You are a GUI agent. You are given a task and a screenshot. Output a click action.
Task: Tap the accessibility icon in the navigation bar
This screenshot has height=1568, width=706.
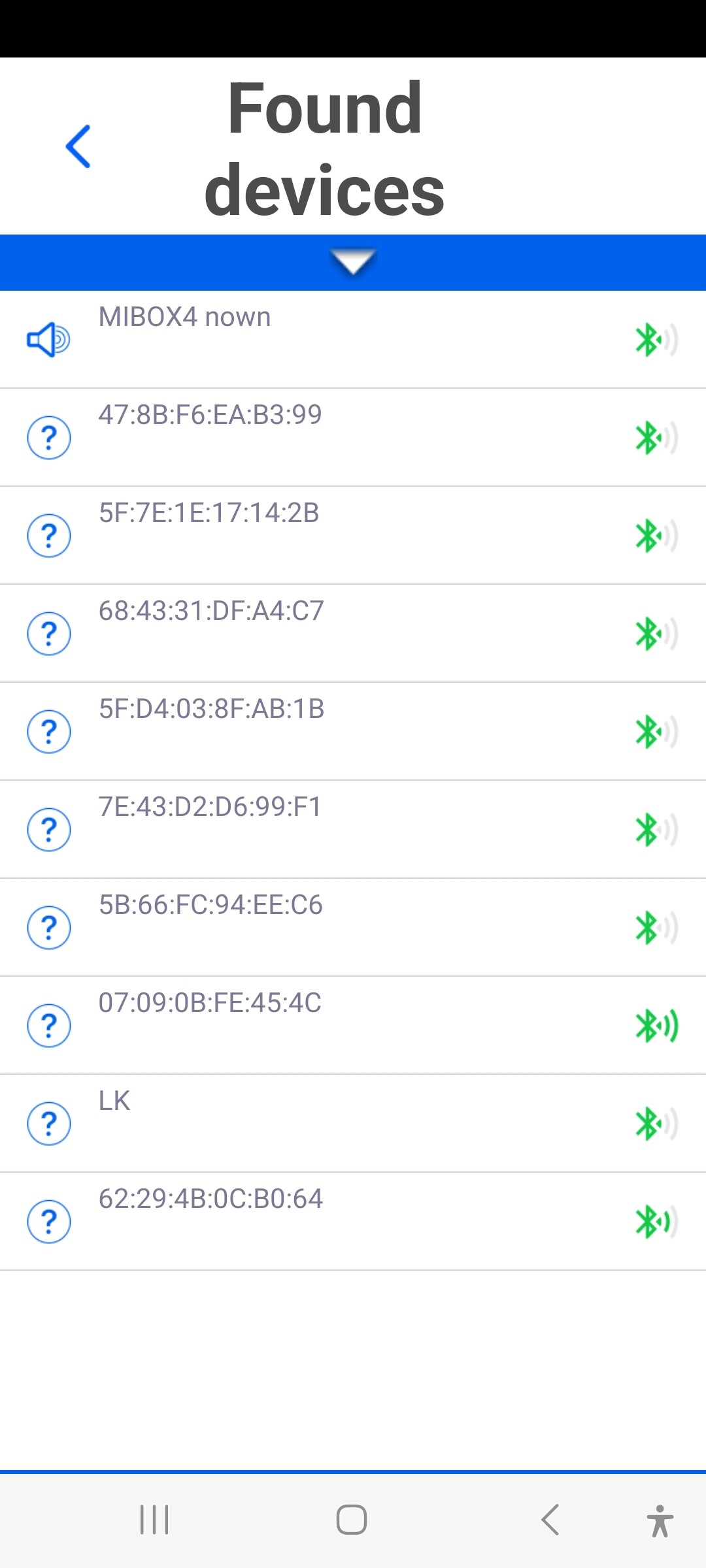point(660,1519)
